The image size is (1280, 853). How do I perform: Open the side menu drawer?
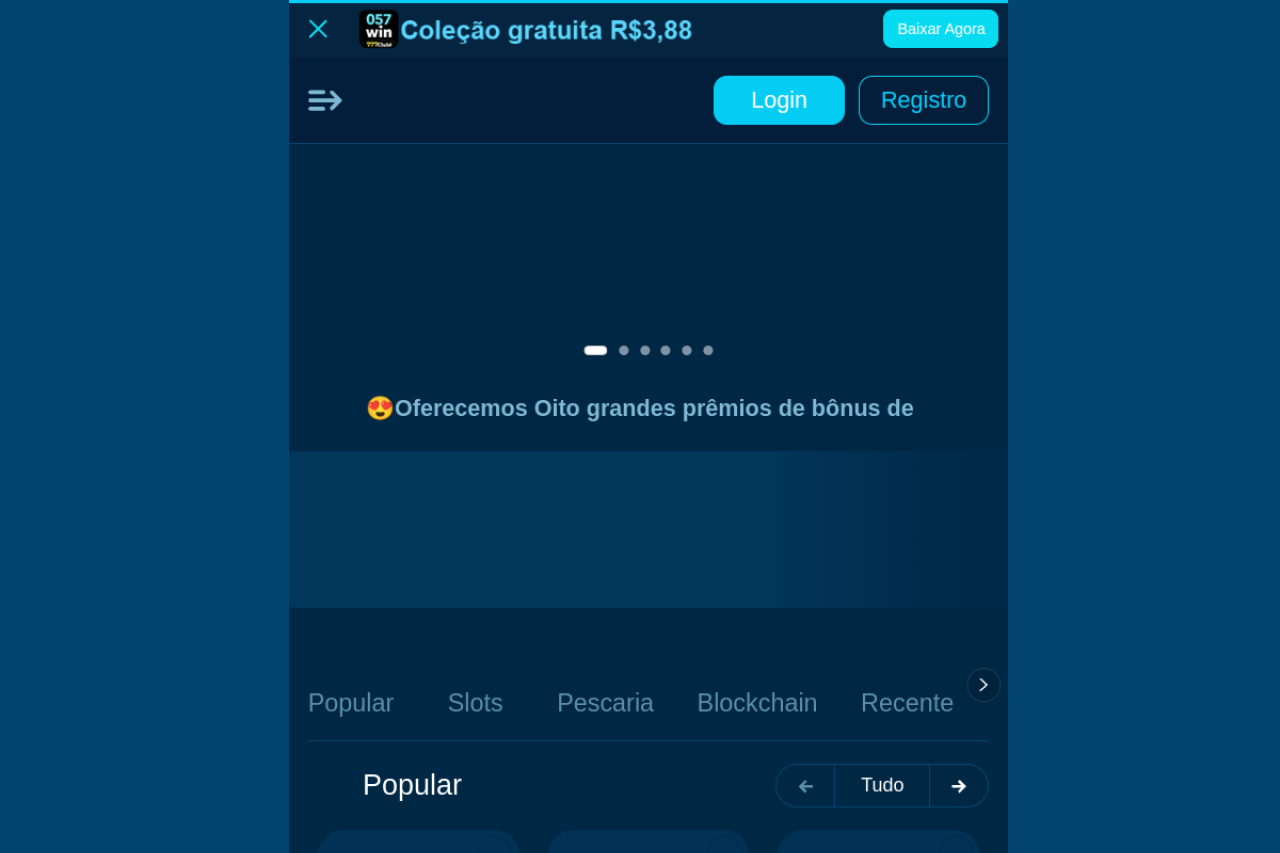tap(325, 100)
